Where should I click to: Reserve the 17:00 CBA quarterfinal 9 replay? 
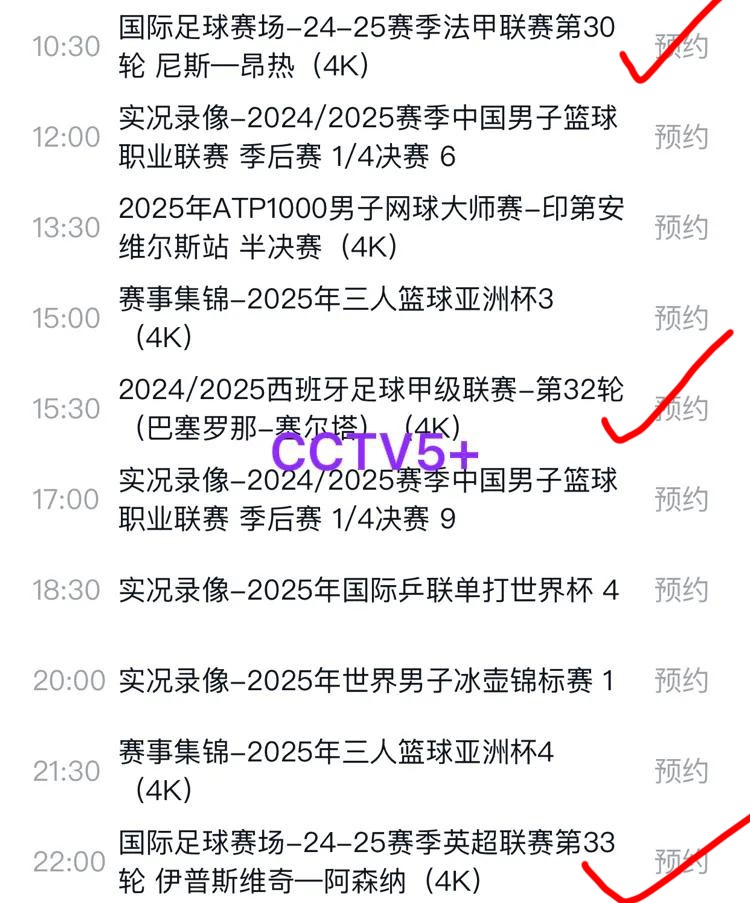coord(681,499)
